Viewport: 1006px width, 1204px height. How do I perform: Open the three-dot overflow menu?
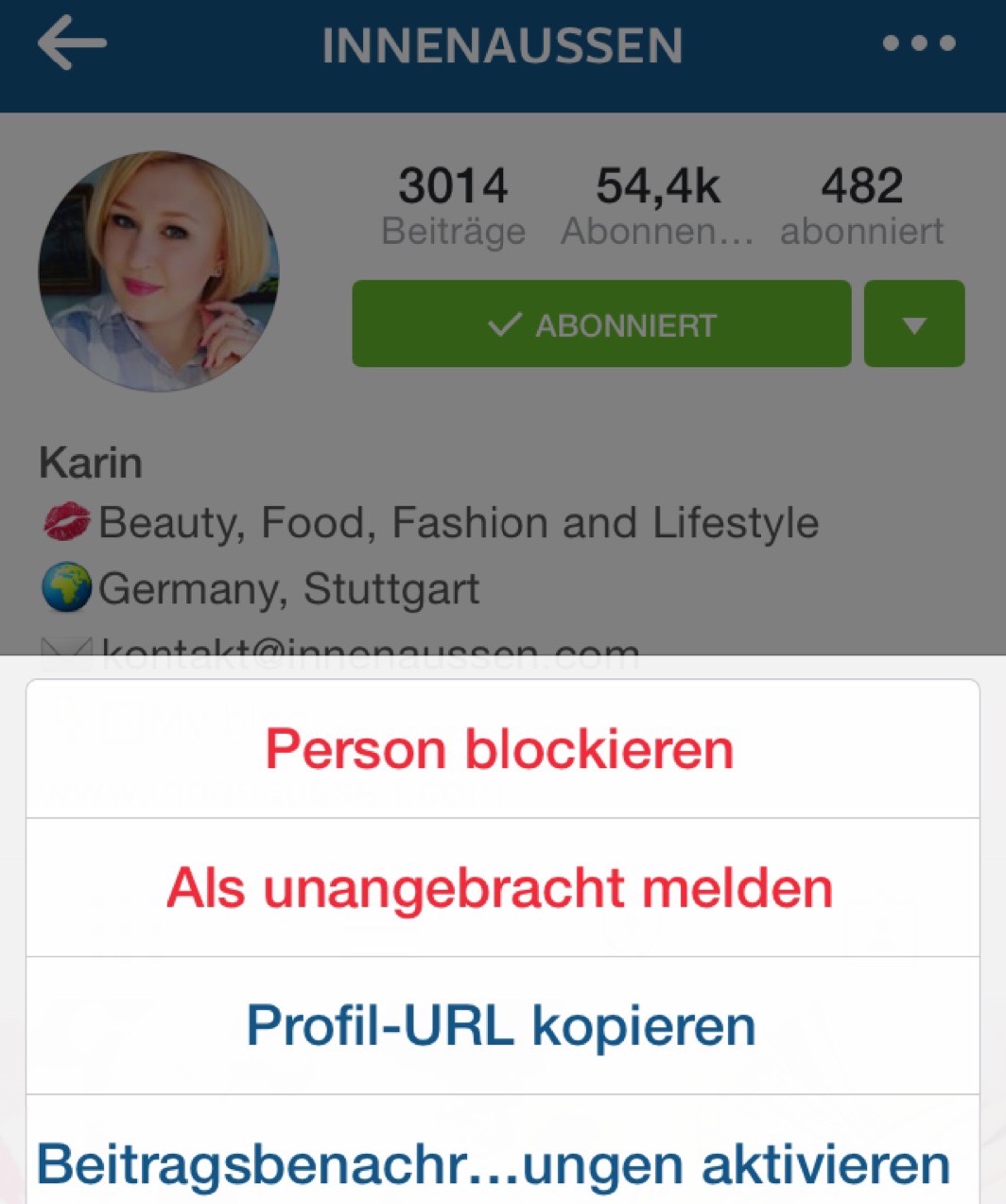click(919, 44)
